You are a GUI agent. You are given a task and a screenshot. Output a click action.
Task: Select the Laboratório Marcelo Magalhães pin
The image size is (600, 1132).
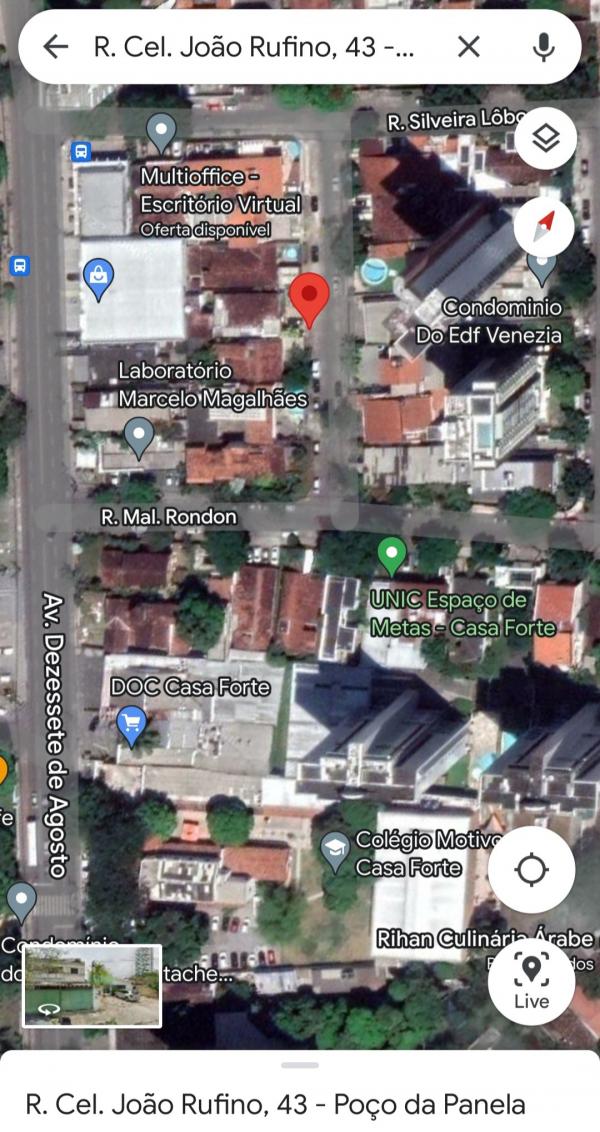(139, 437)
